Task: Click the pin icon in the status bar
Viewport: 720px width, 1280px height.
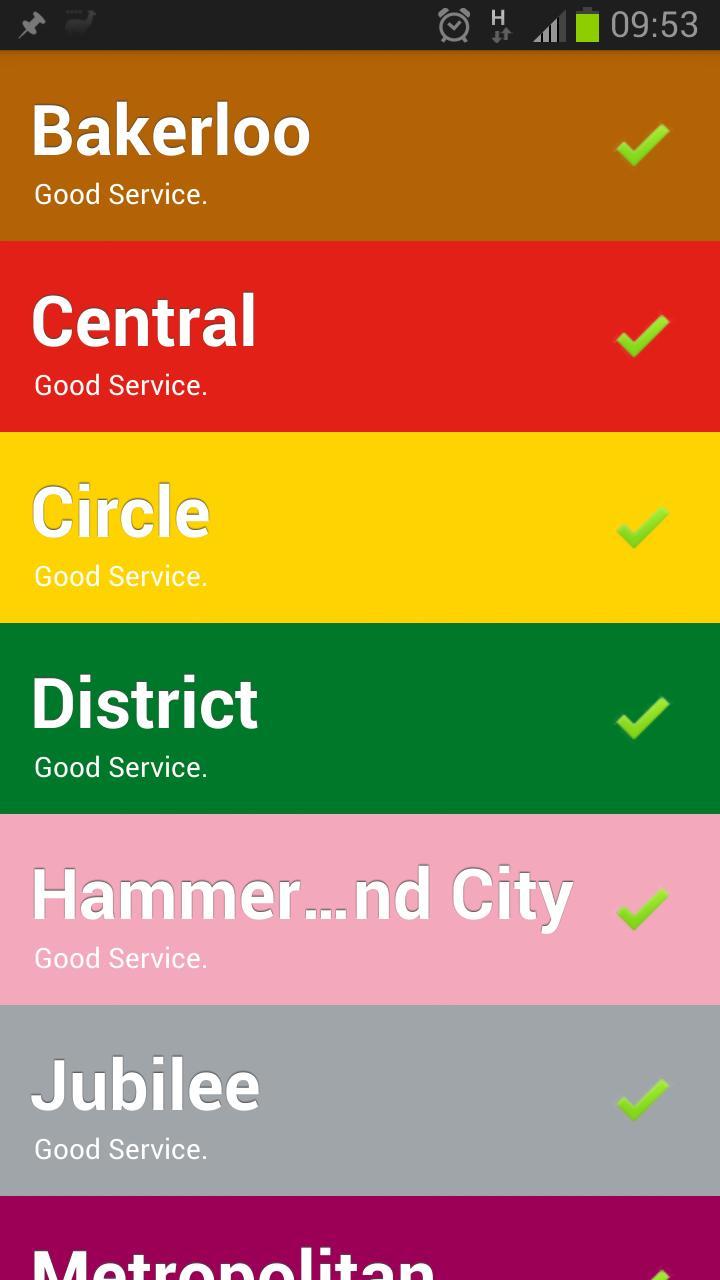Action: 30,25
